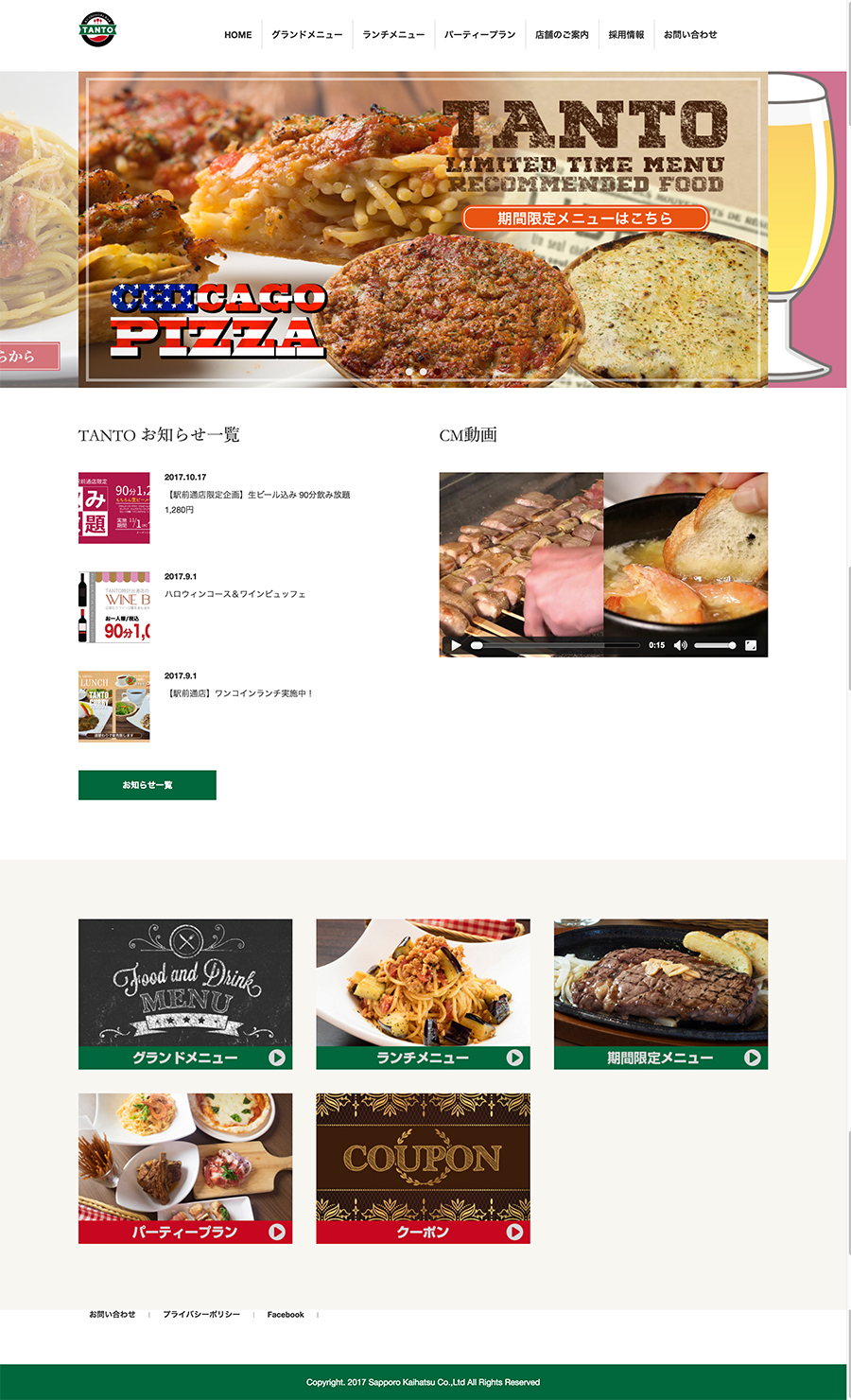Enter fullscreen for the CM video
This screenshot has width=851, height=1400.
[751, 645]
